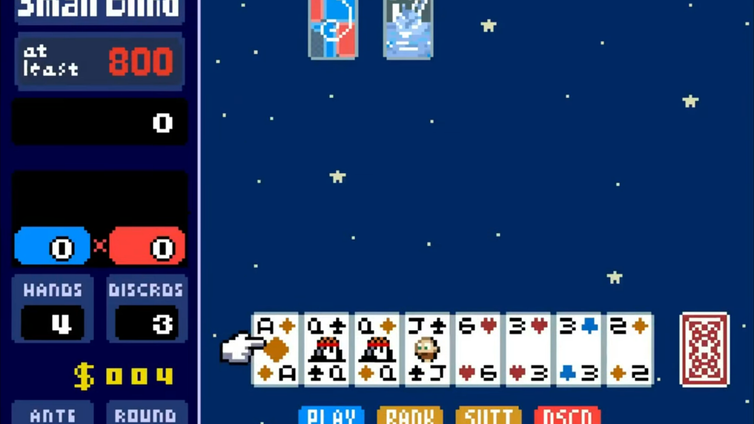754x424 pixels.
Task: Select the Queen of Spades card
Action: [327, 349]
